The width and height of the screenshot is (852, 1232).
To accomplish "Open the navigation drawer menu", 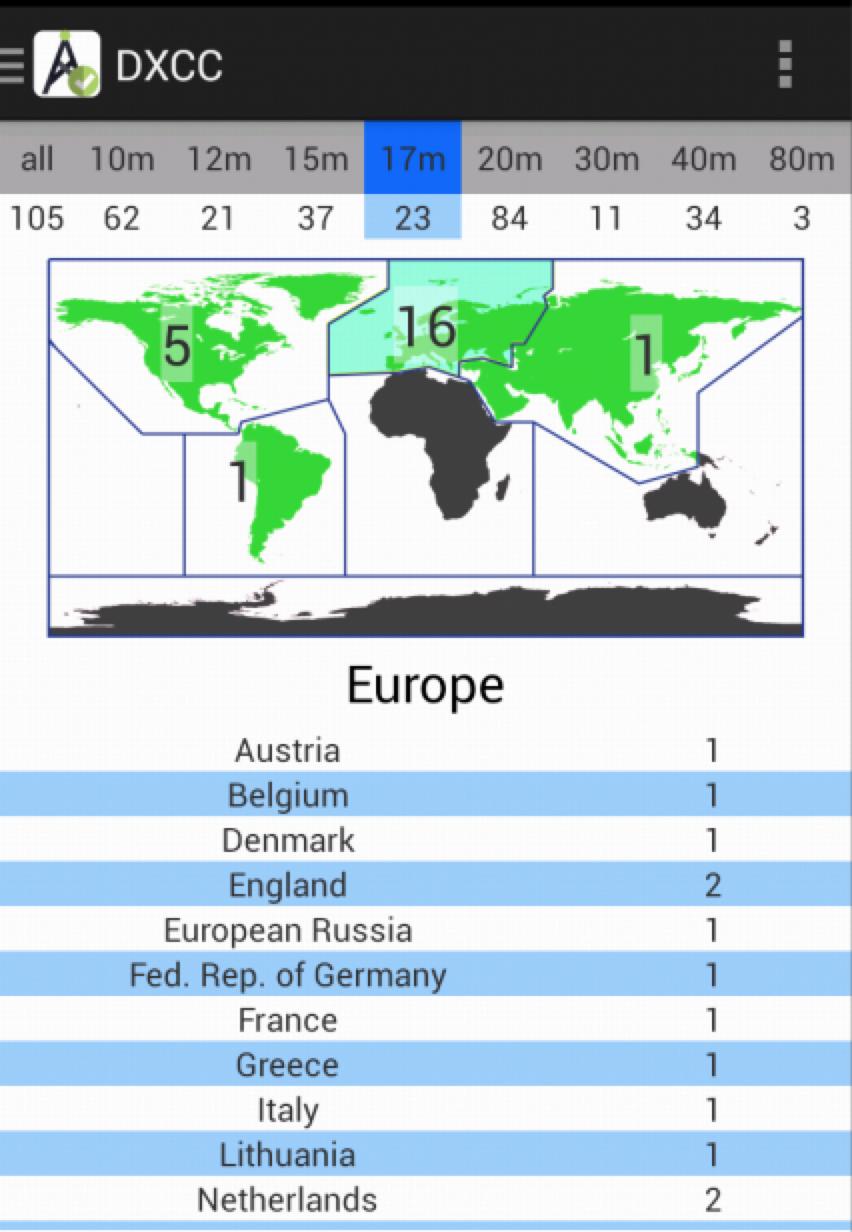I will click(14, 65).
